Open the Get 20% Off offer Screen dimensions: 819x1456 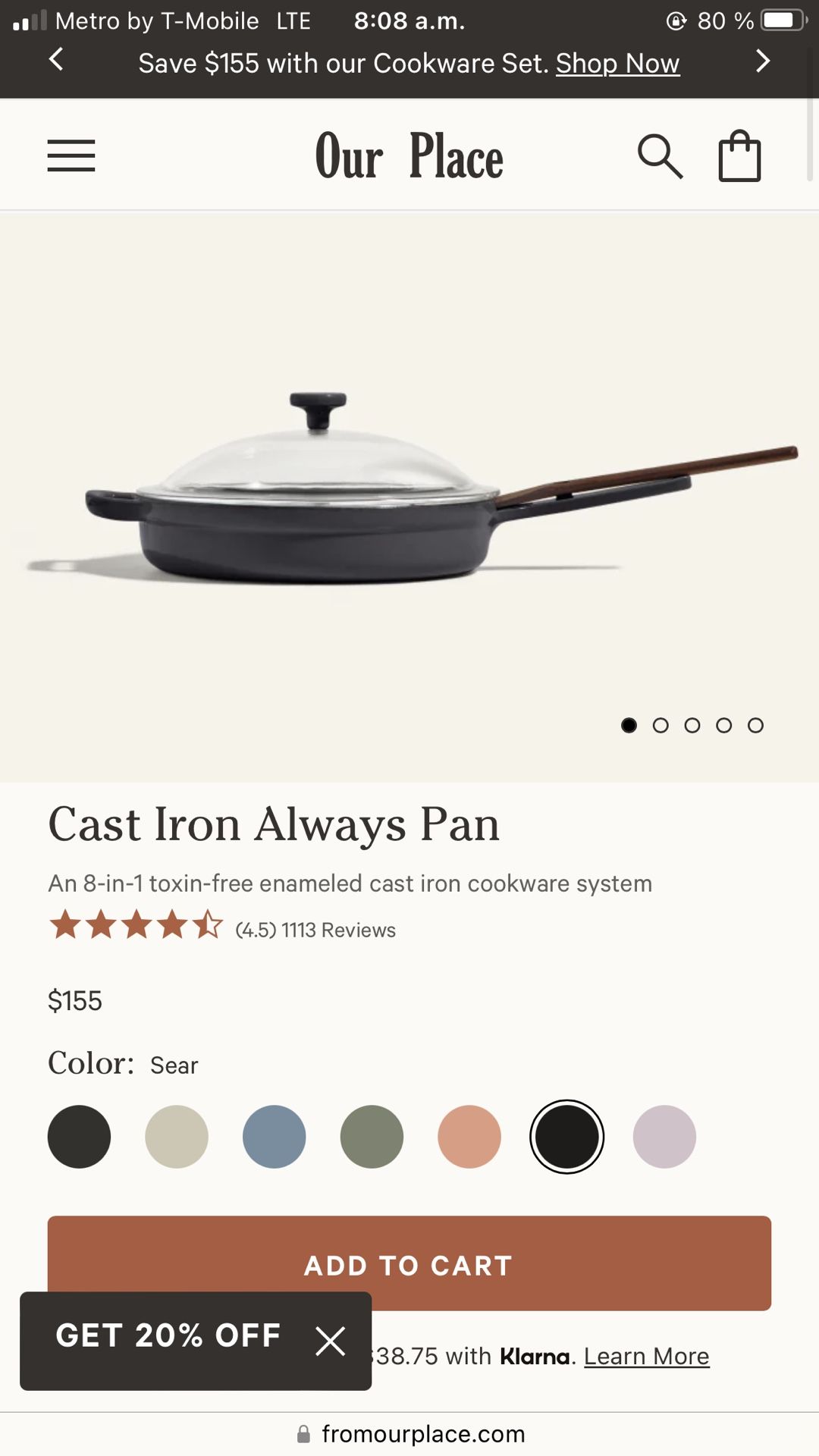[x=168, y=1336]
